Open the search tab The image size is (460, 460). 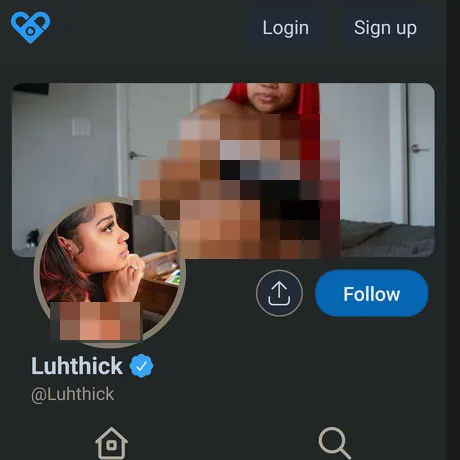[x=334, y=443]
